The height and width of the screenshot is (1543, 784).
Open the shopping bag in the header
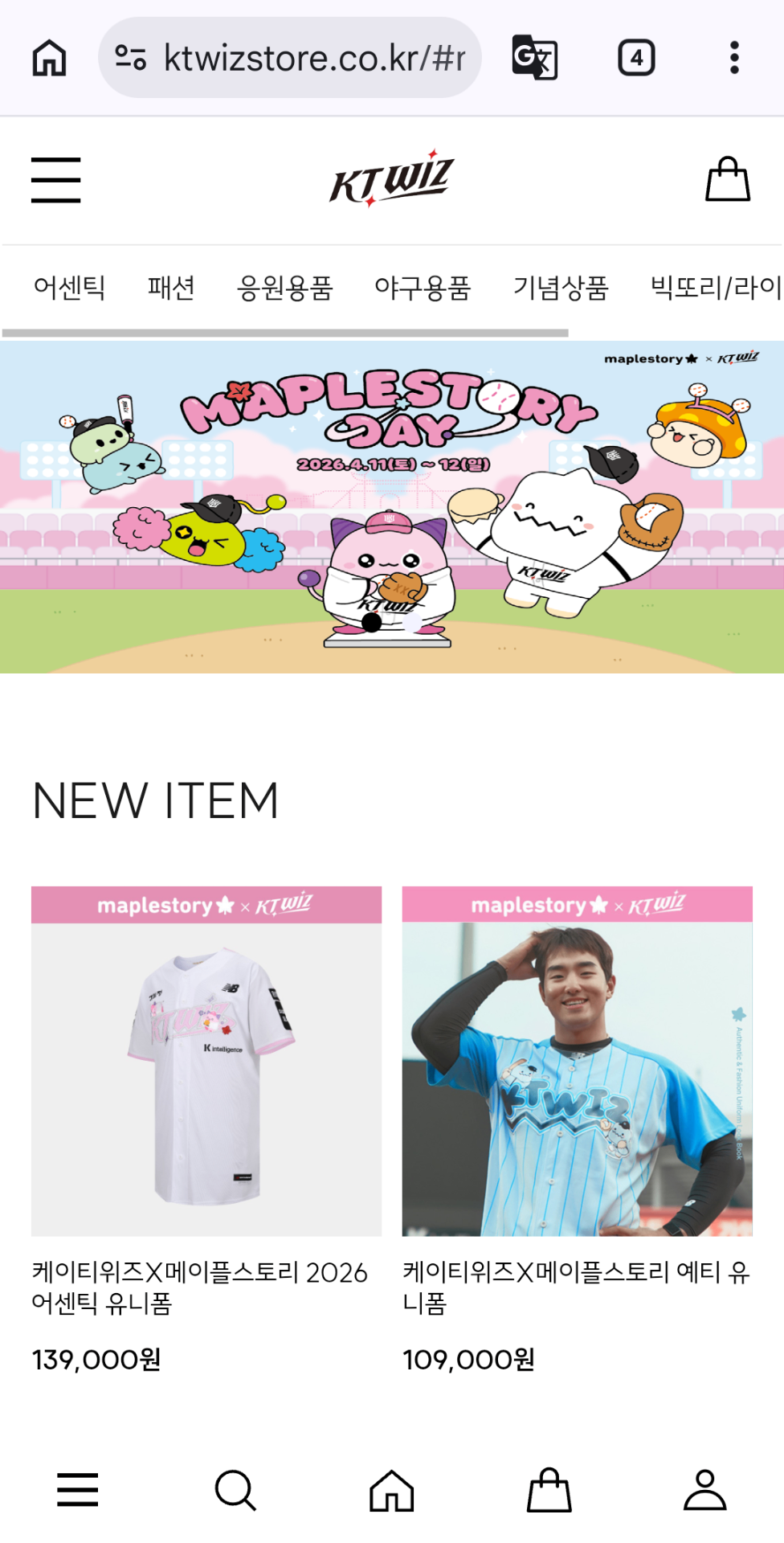727,179
